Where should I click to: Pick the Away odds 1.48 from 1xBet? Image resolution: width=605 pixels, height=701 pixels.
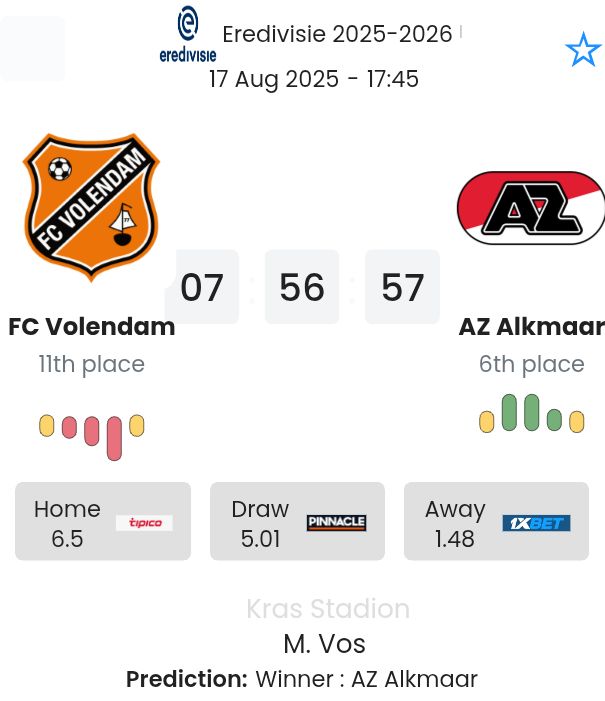click(x=491, y=522)
